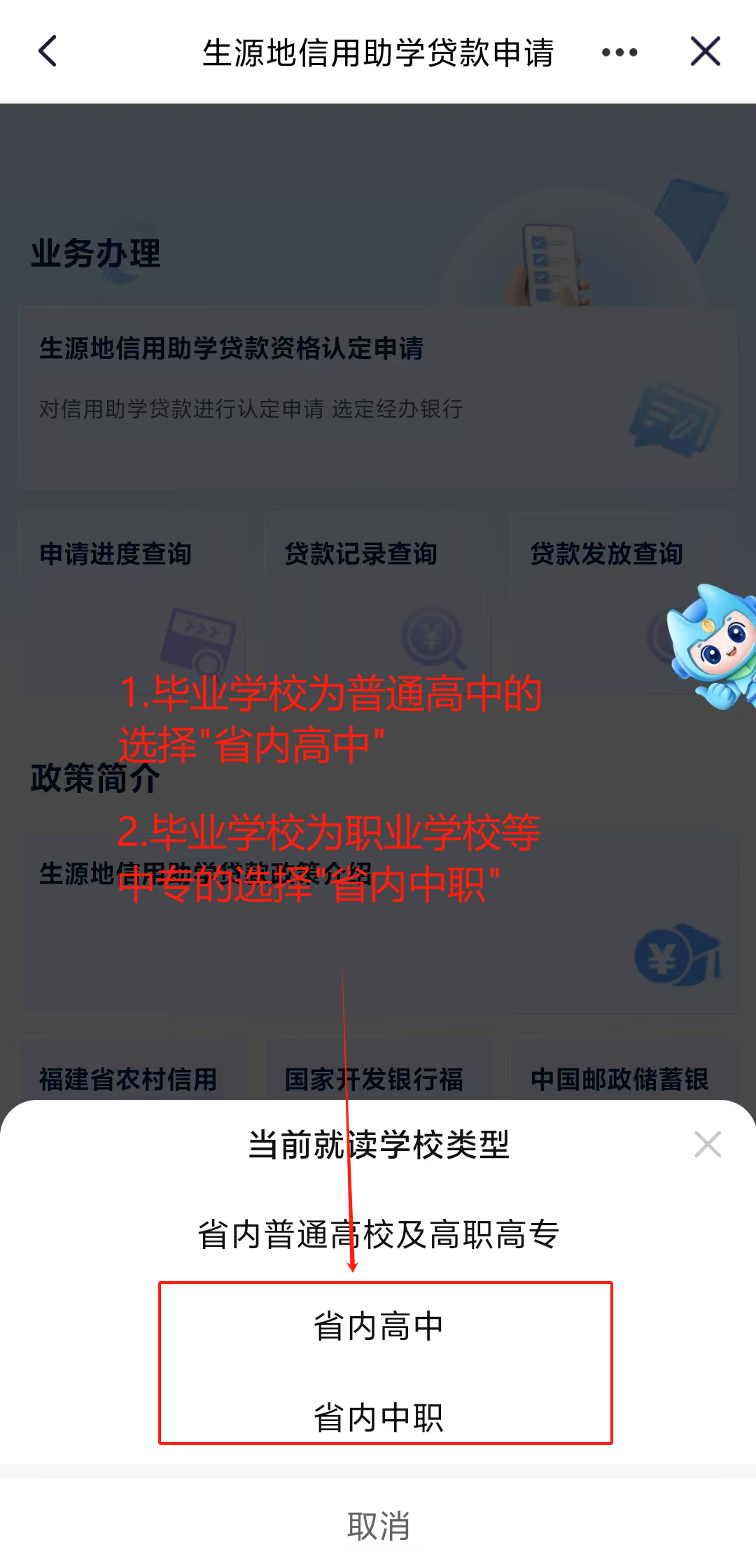Open the 国家开发银行福 bank entry
The width and height of the screenshot is (756, 1568).
pyautogui.click(x=376, y=1078)
